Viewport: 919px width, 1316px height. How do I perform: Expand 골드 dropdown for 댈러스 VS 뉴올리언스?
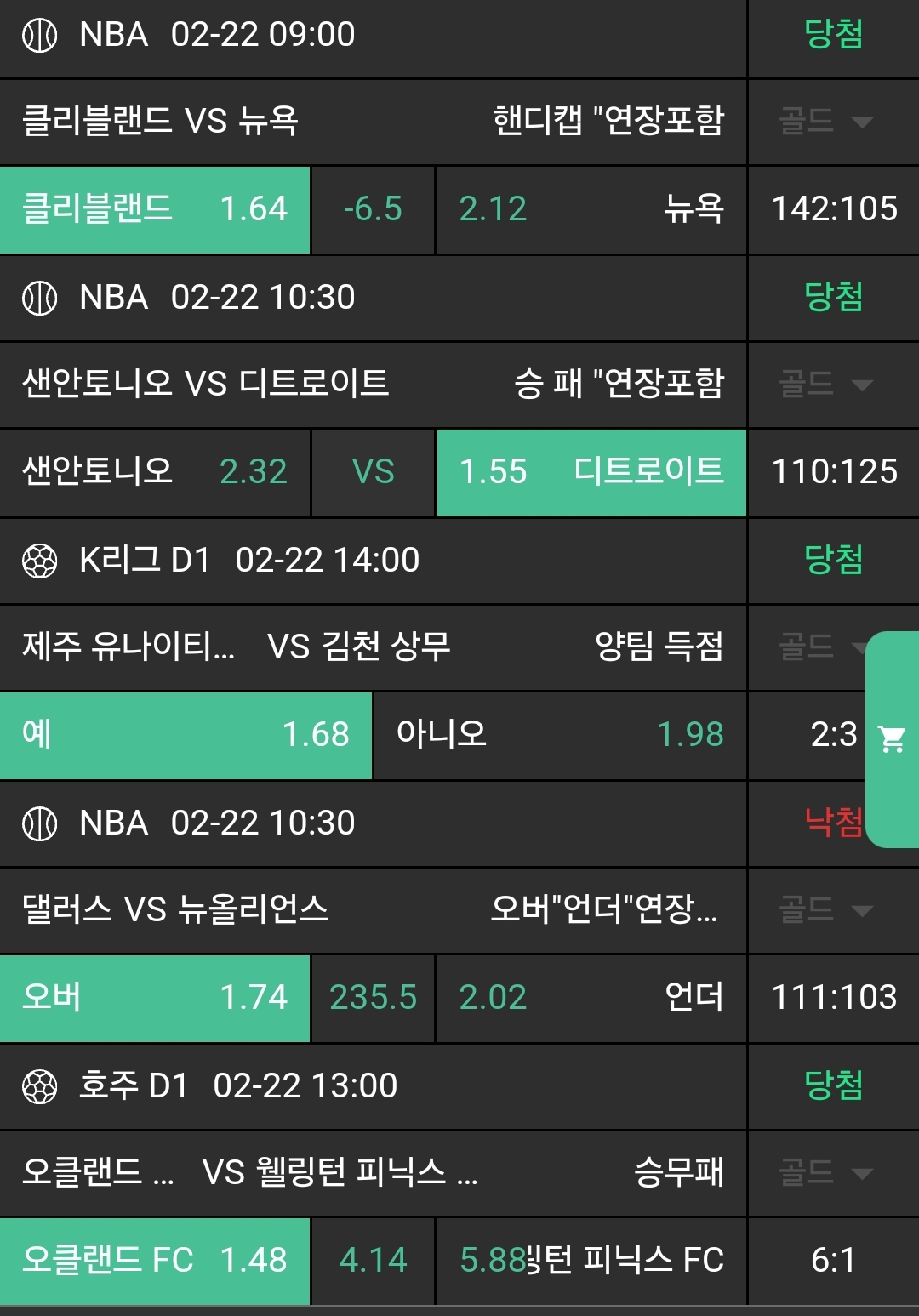[x=826, y=910]
